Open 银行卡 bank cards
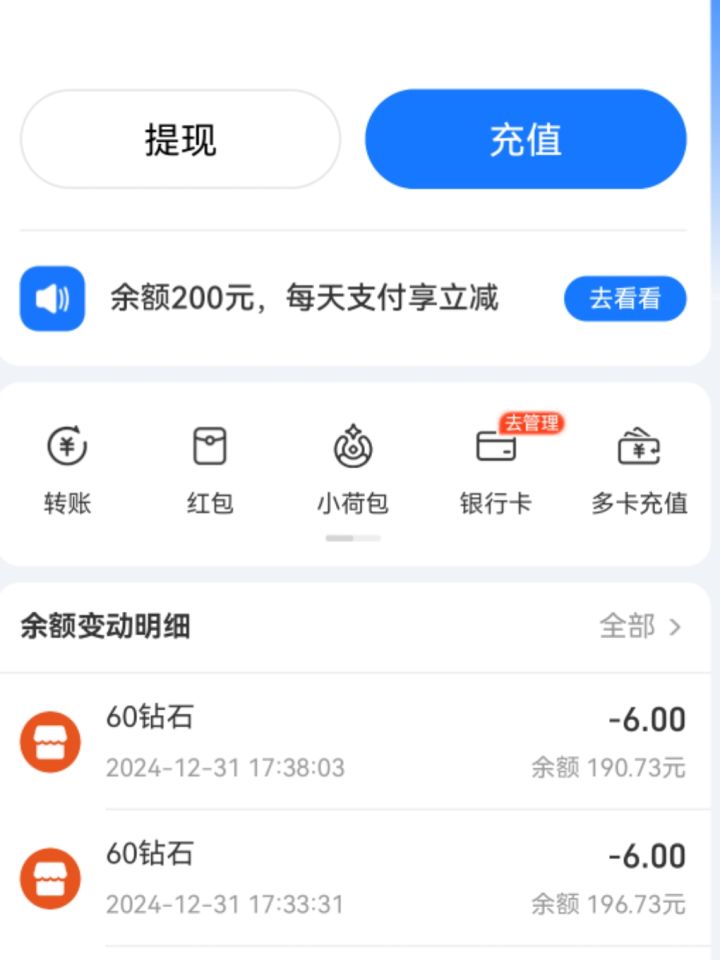This screenshot has width=720, height=960. pos(496,469)
